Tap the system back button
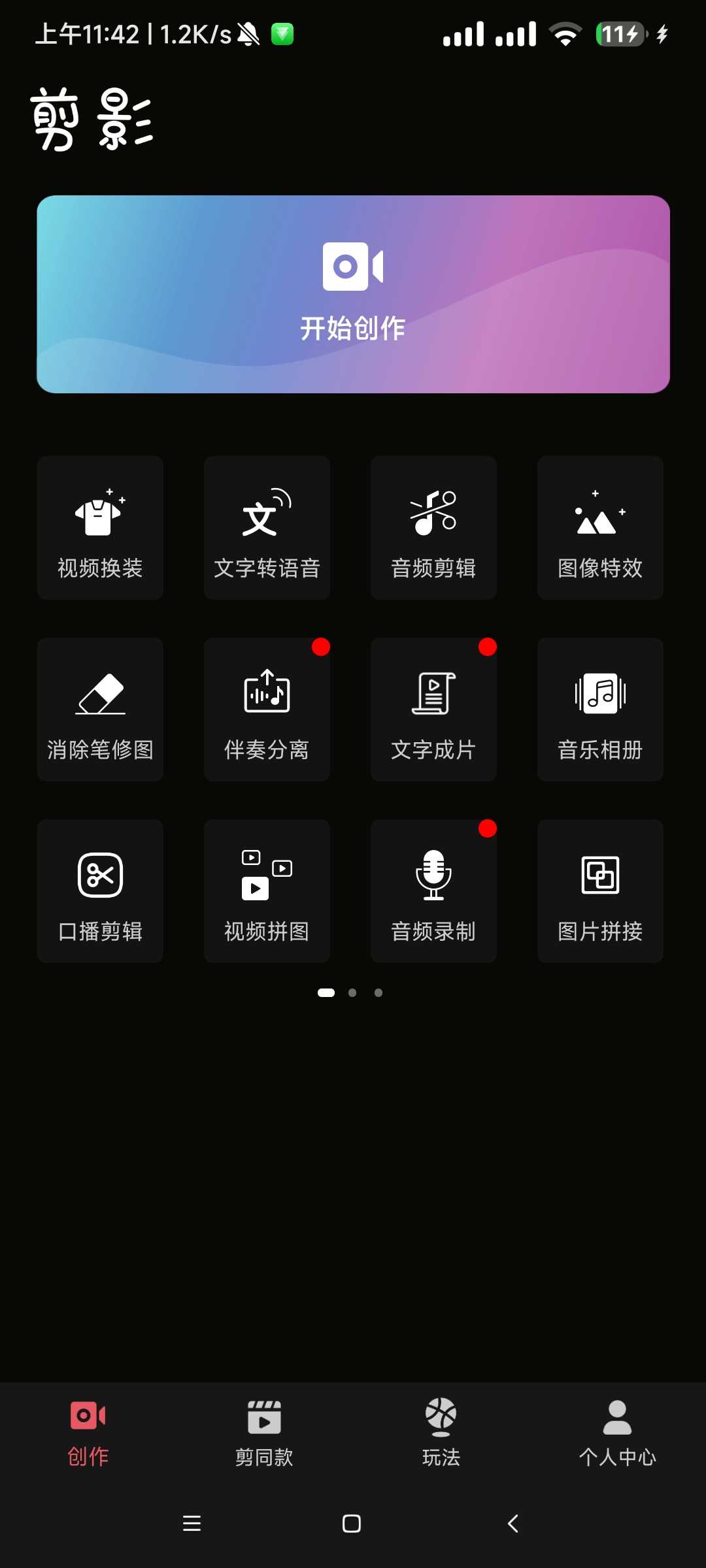Viewport: 706px width, 1568px height. coord(513,1524)
